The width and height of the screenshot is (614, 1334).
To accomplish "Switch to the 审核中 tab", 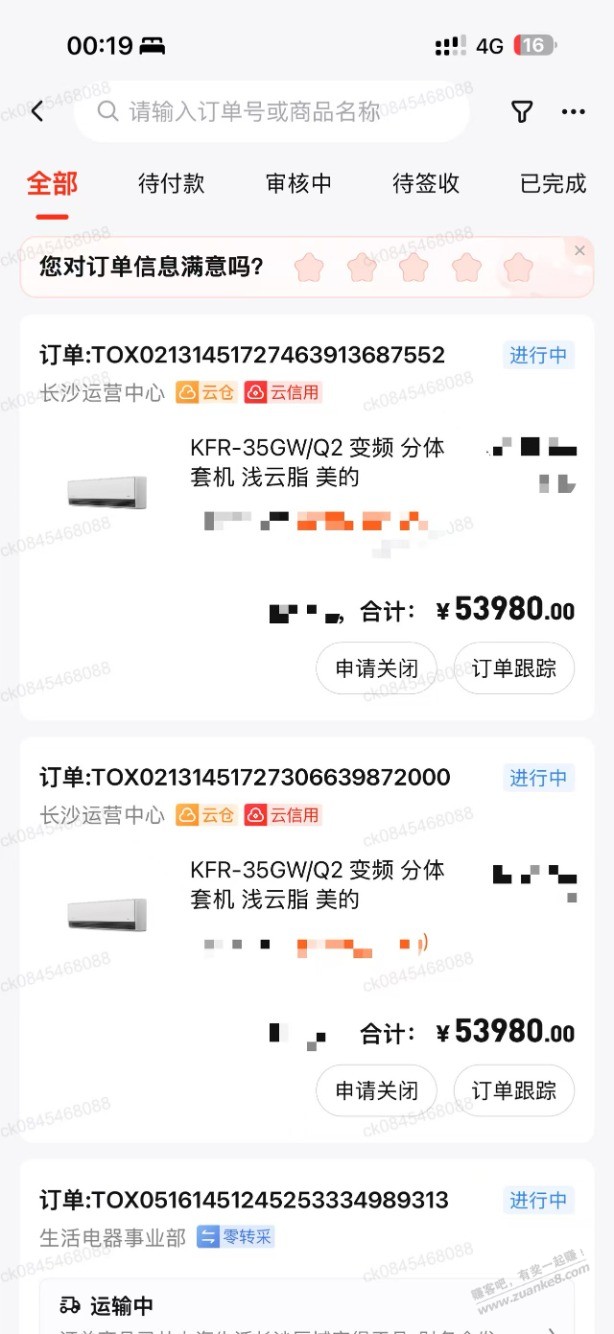I will (298, 183).
